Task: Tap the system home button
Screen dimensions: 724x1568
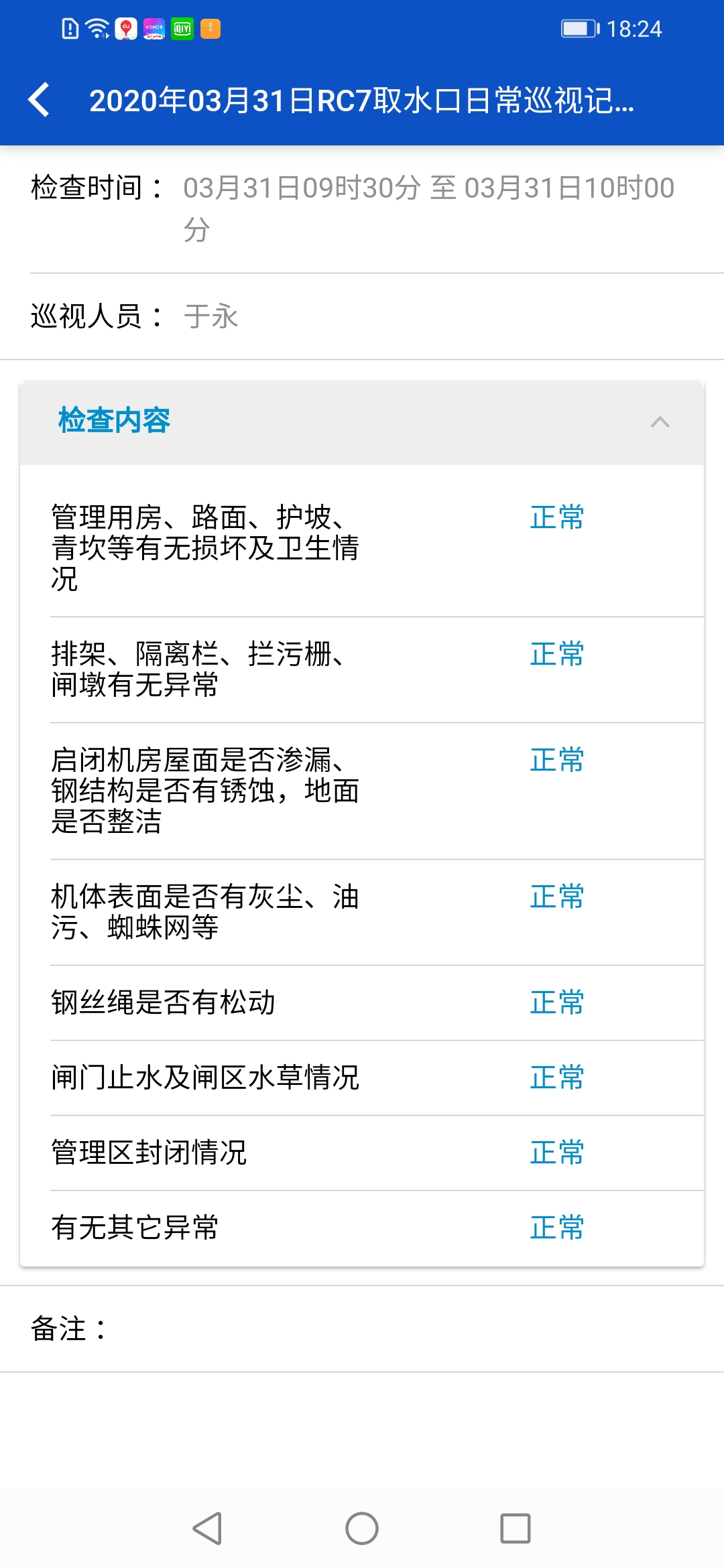Action: click(x=362, y=1528)
